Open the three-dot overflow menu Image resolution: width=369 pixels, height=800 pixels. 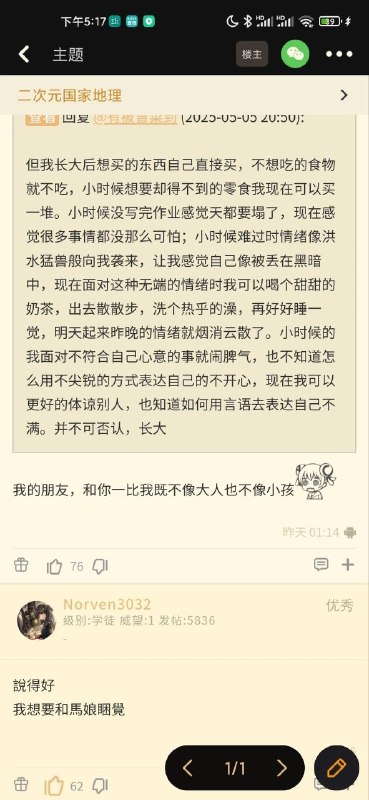pyautogui.click(x=339, y=54)
